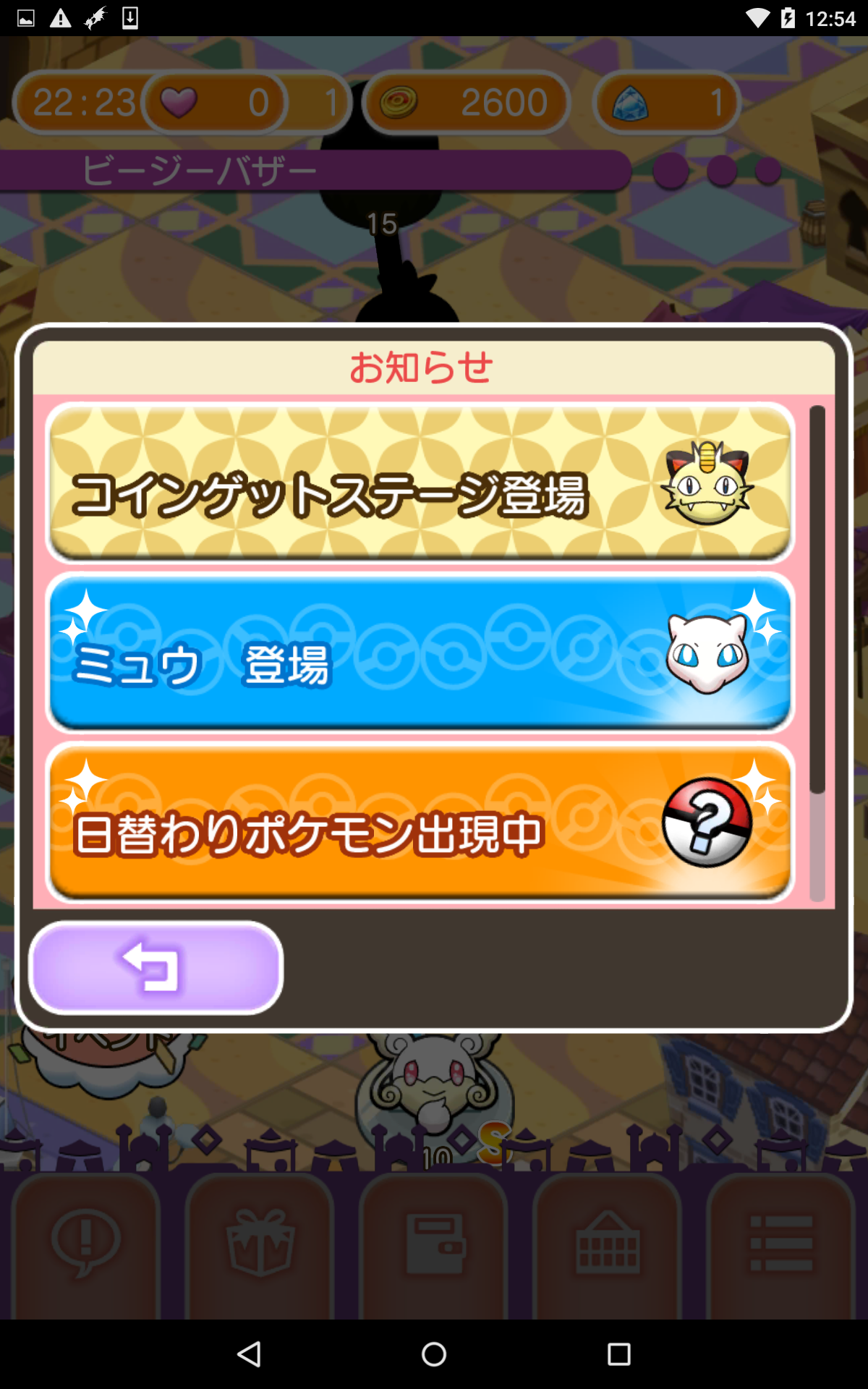Tap the Android back button

[249, 1354]
